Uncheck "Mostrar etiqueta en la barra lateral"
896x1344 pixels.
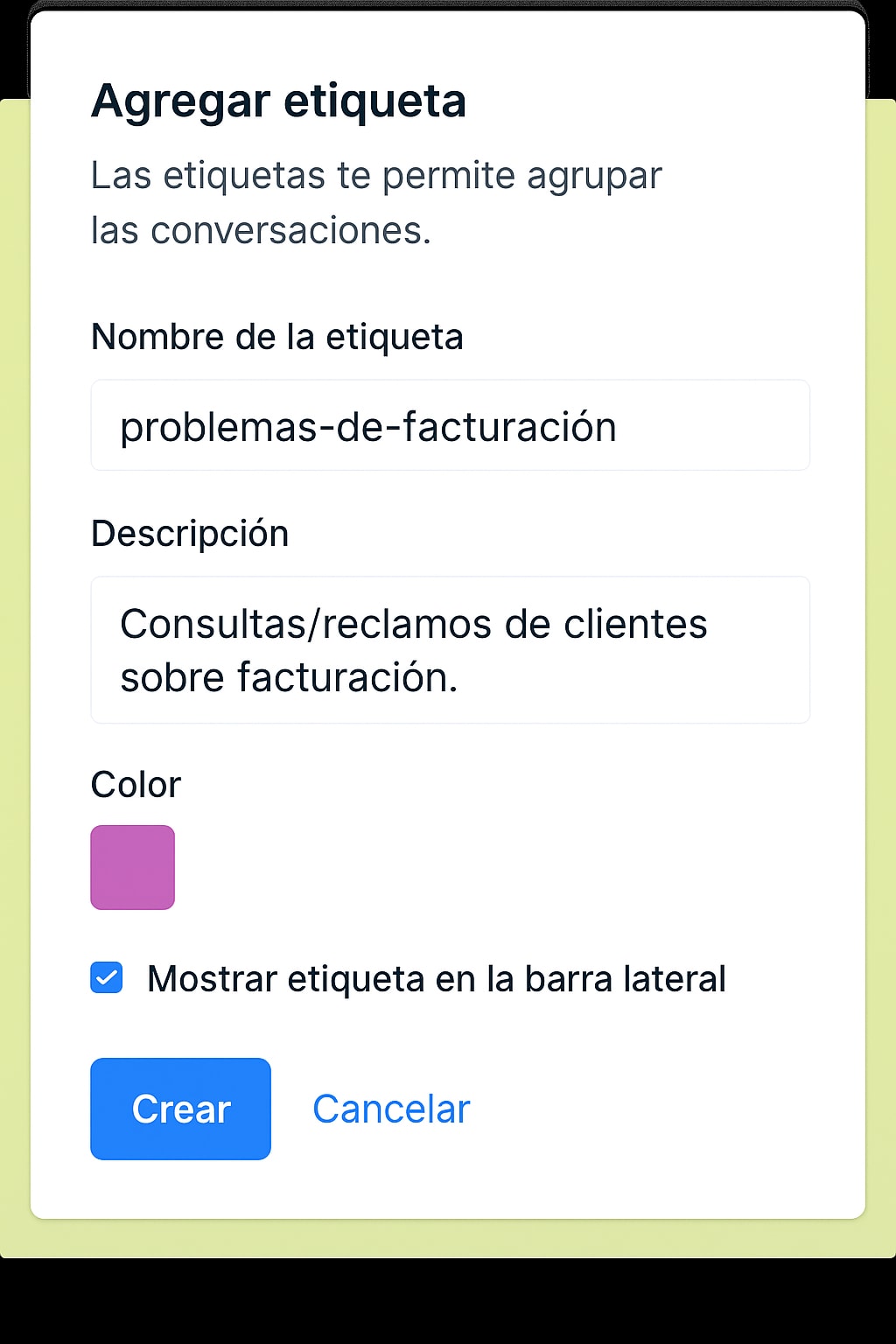106,978
